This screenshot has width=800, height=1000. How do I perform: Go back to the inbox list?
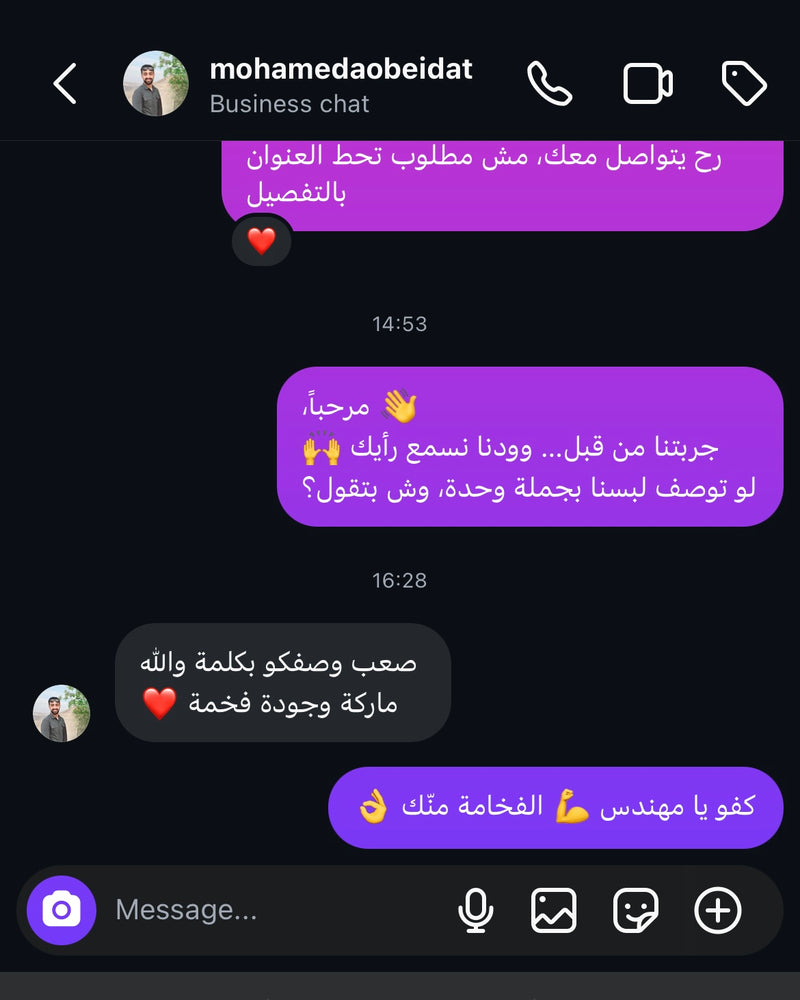coord(65,84)
